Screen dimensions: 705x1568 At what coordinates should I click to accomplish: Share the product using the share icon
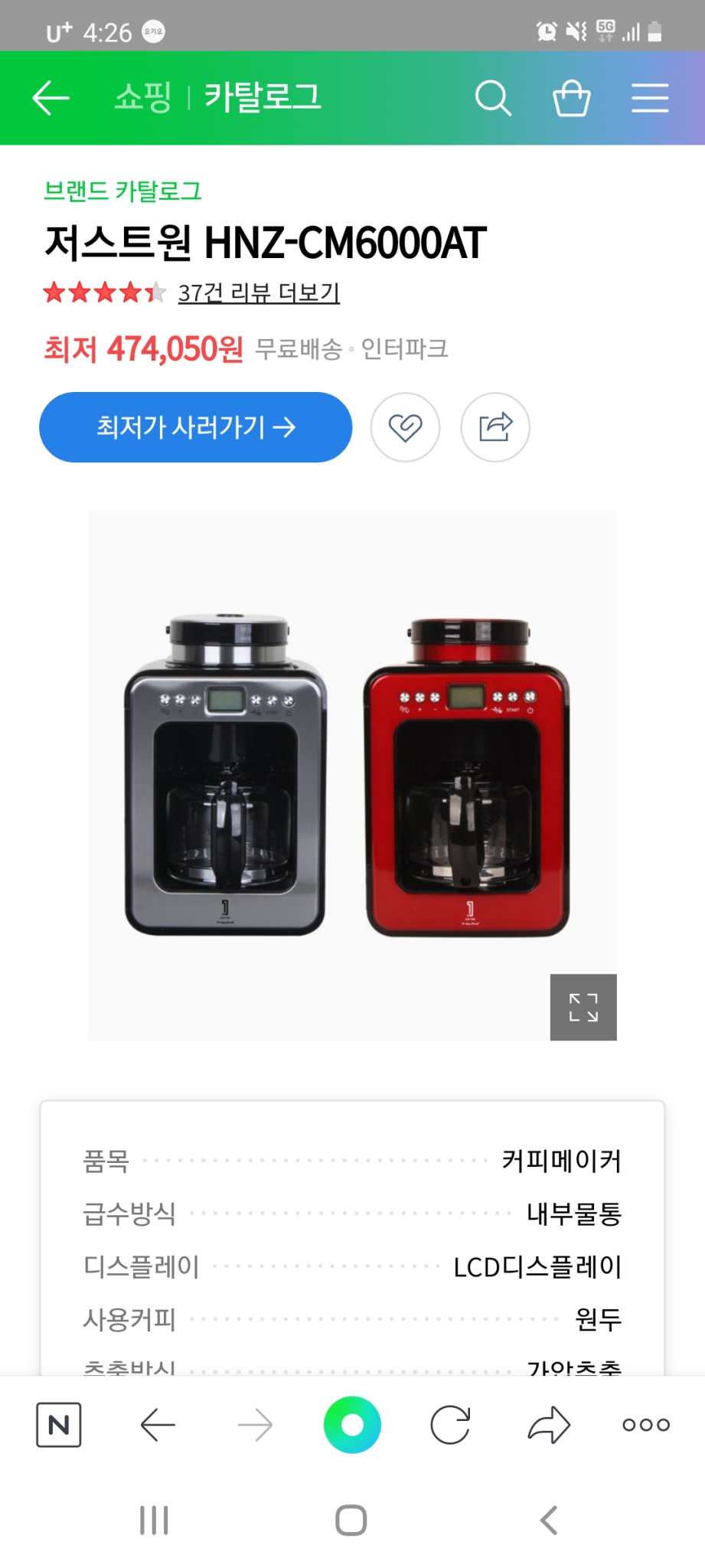coord(495,427)
